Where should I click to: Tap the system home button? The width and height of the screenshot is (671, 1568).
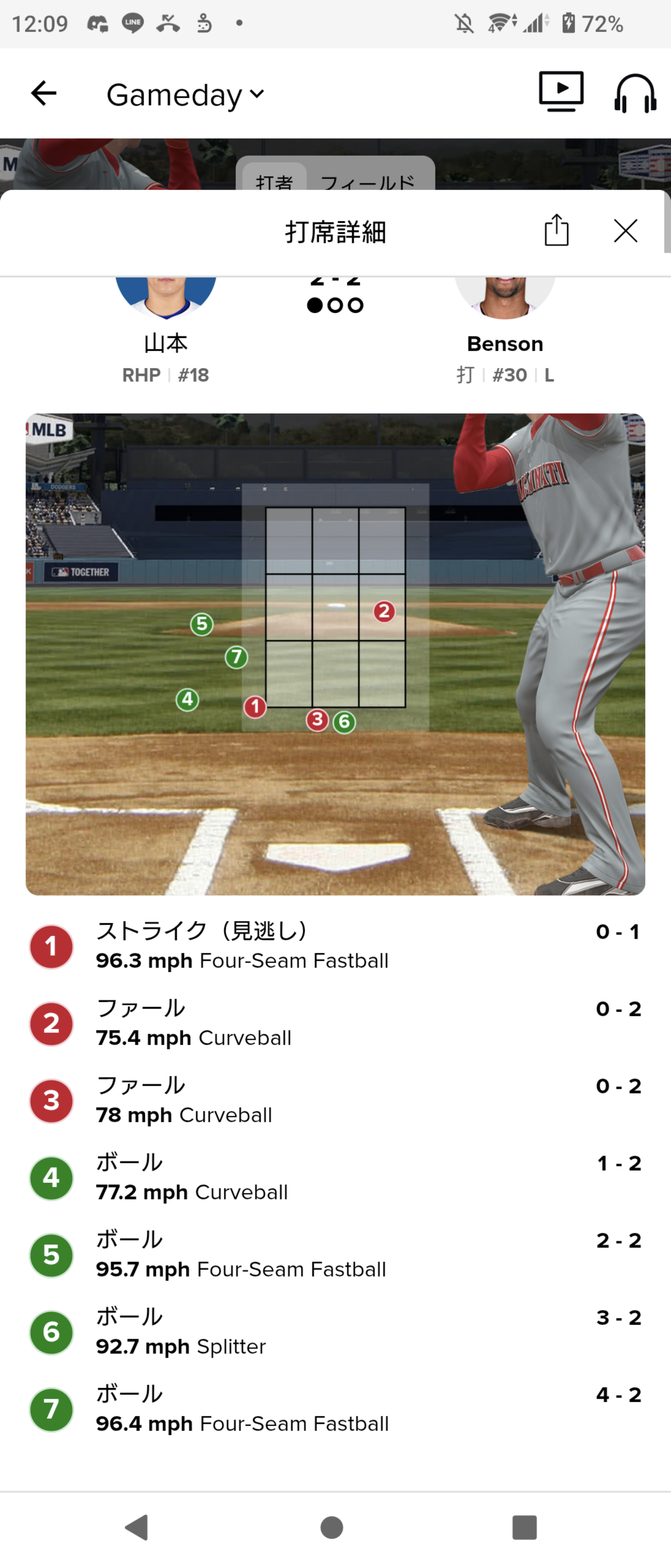[x=331, y=1527]
